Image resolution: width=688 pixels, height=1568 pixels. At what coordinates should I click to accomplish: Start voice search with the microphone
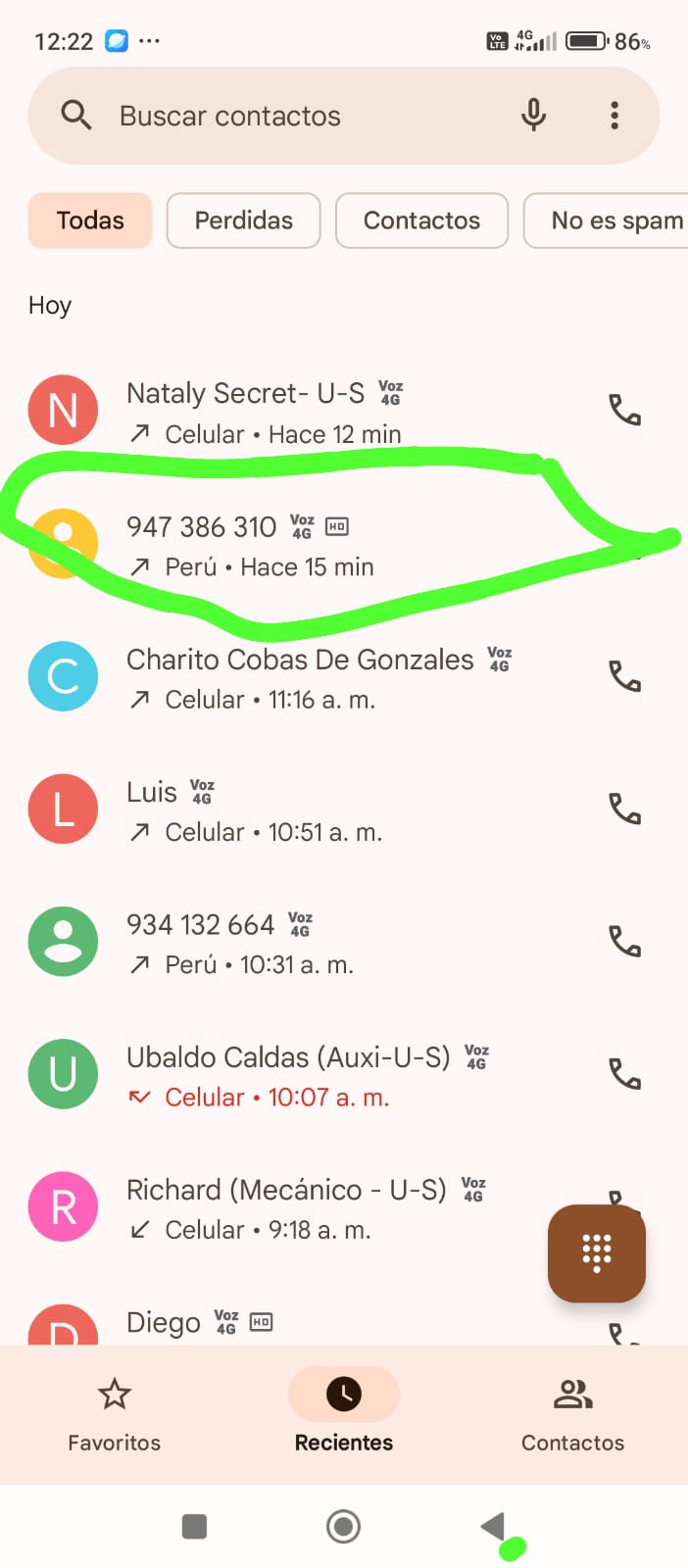coord(533,116)
